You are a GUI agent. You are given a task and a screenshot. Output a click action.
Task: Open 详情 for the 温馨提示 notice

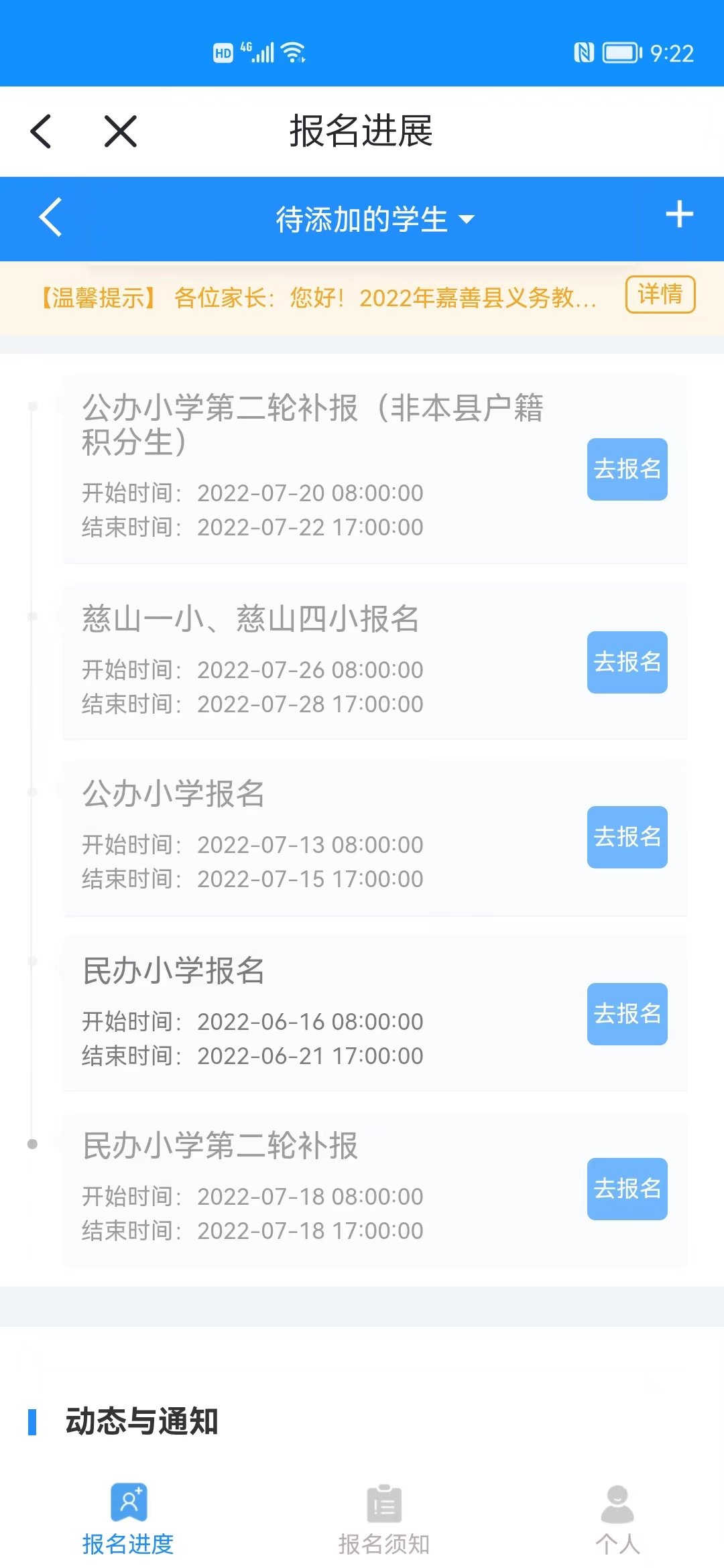pos(660,295)
